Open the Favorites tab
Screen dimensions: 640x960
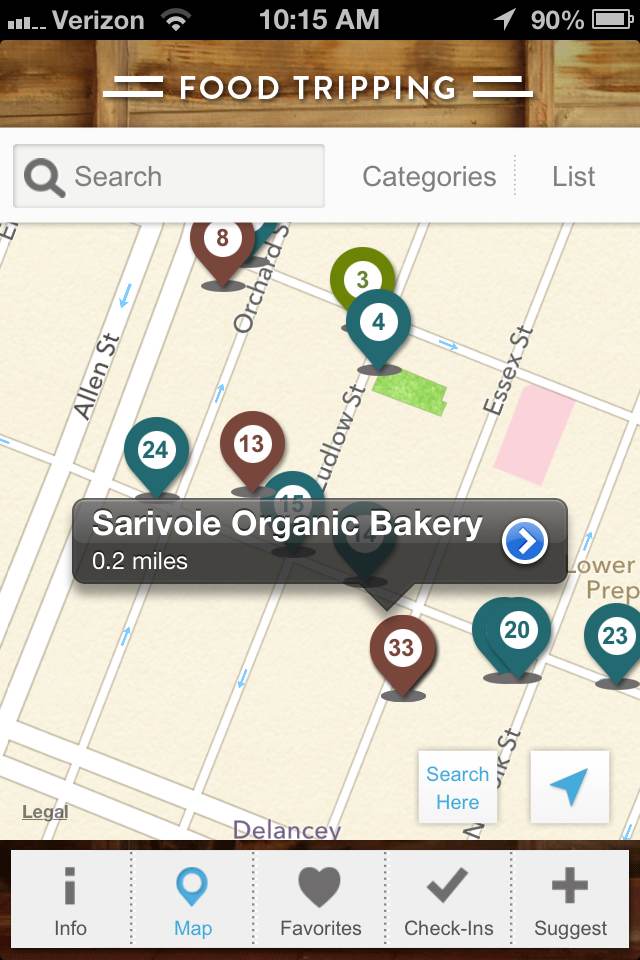pyautogui.click(x=320, y=901)
